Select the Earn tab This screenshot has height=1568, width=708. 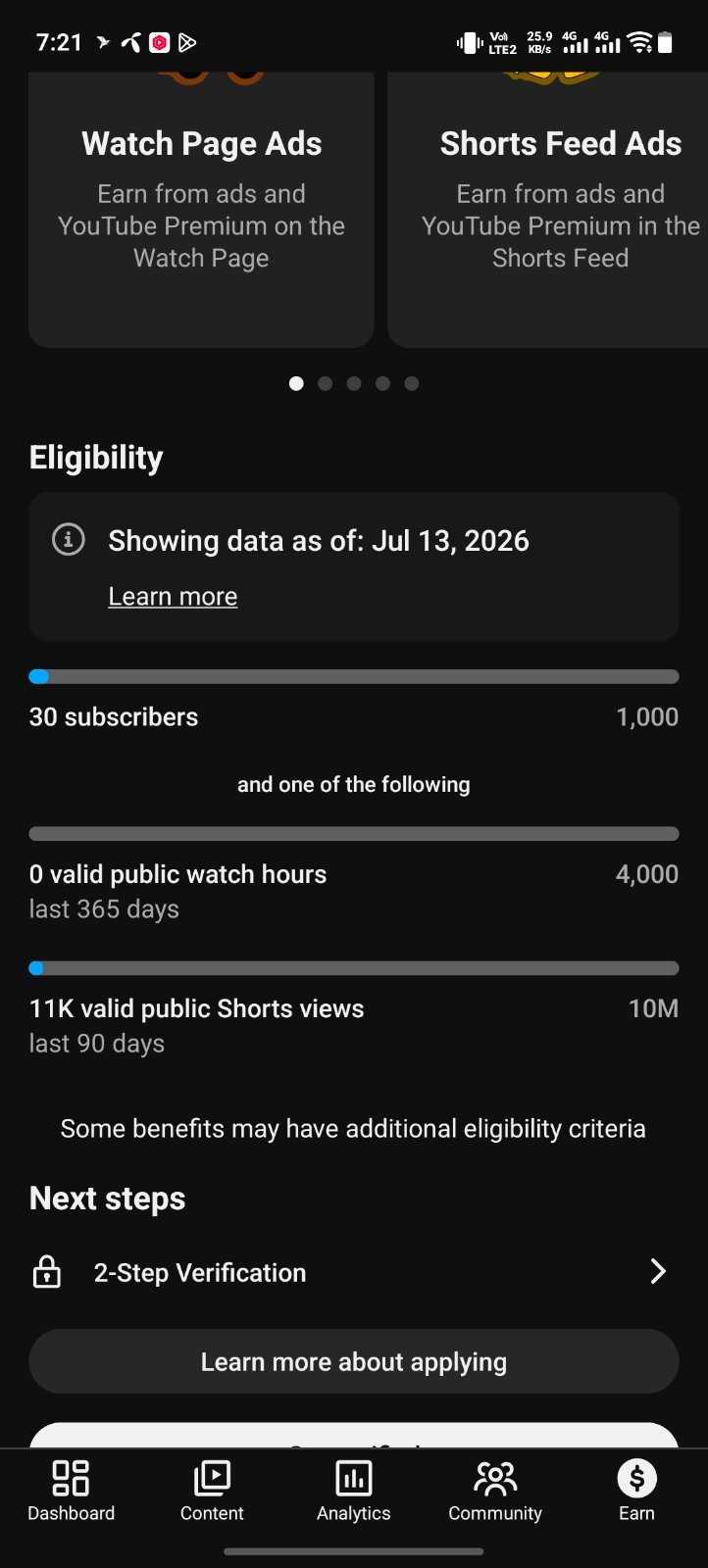[636, 1491]
